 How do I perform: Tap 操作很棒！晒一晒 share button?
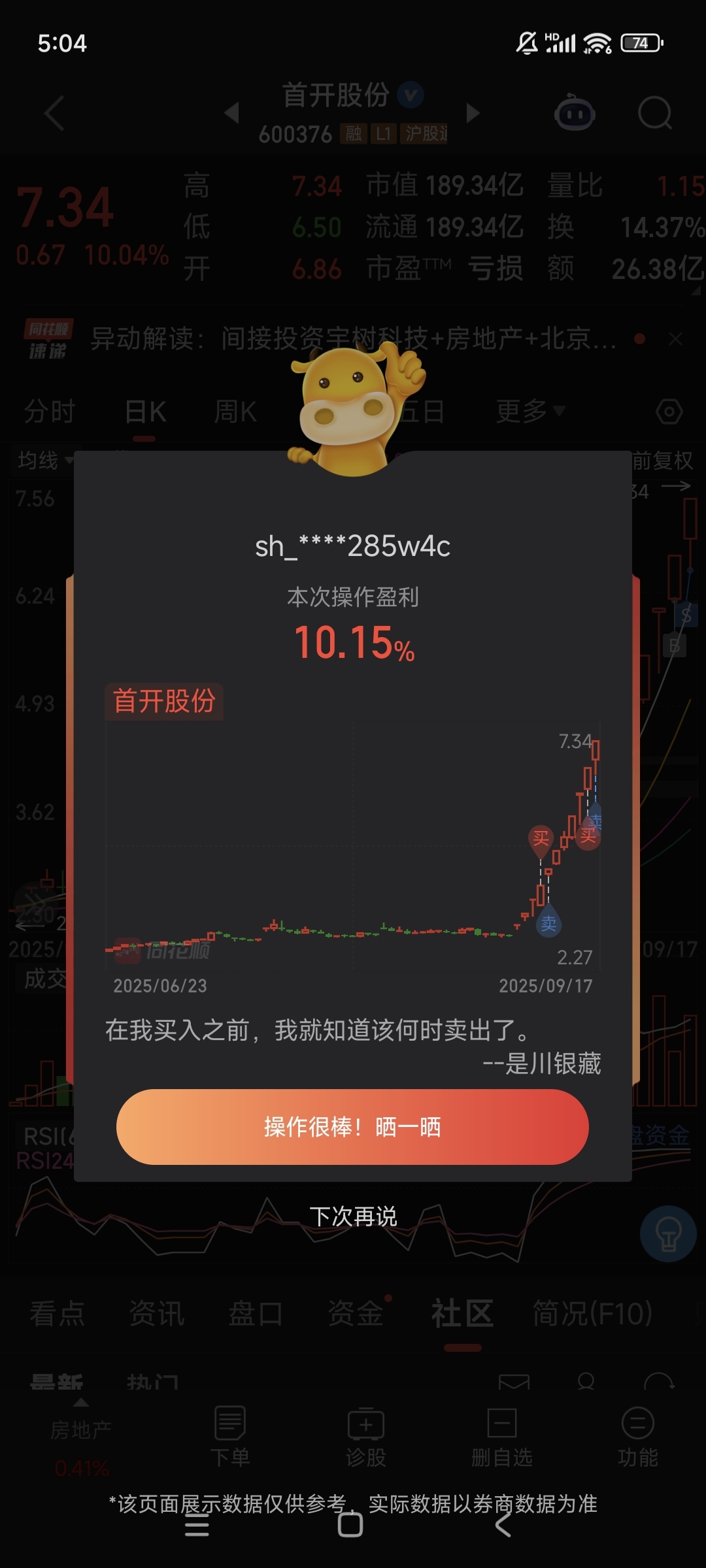(x=352, y=1128)
